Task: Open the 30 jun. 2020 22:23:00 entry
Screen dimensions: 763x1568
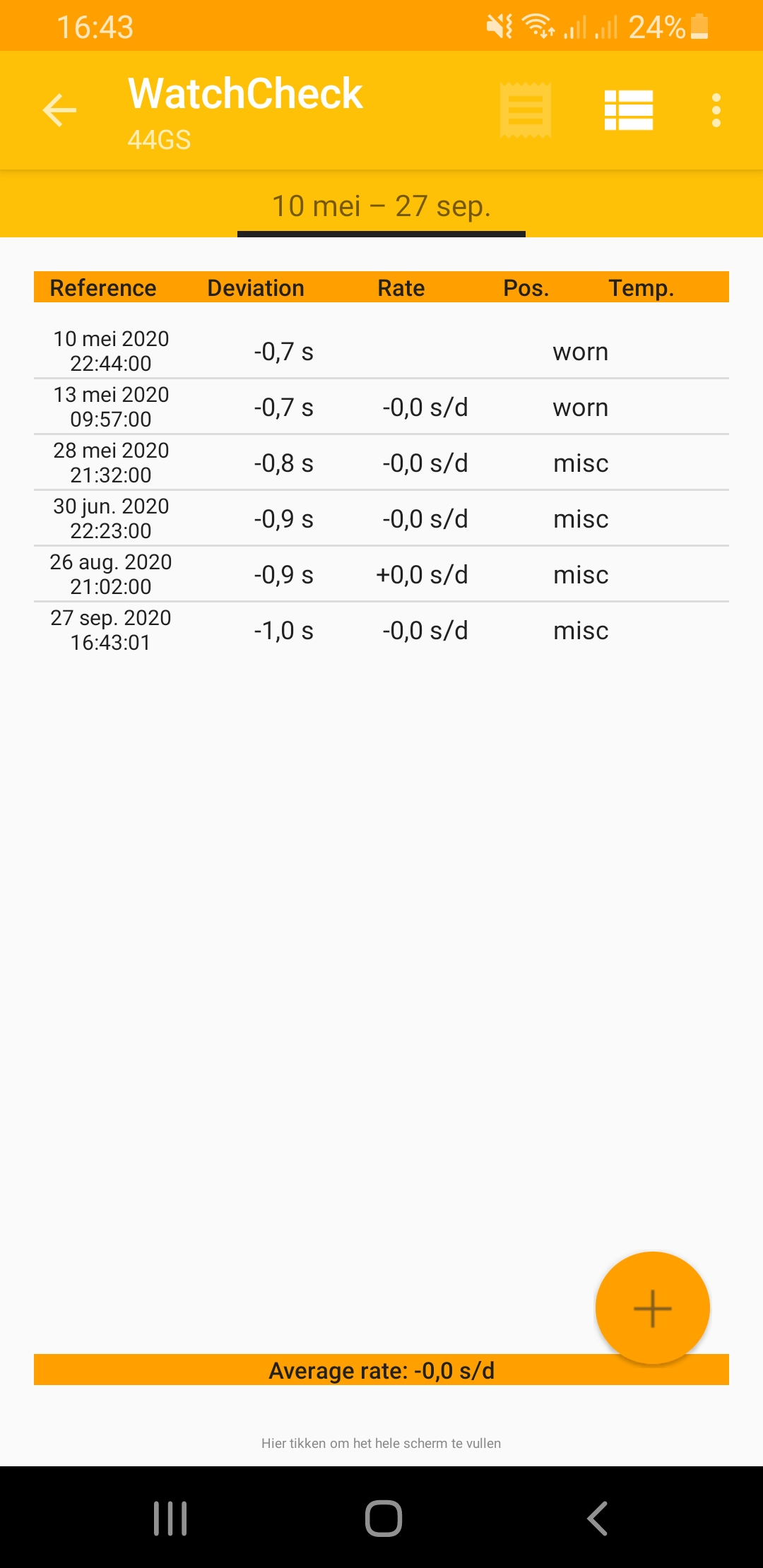Action: coord(381,518)
